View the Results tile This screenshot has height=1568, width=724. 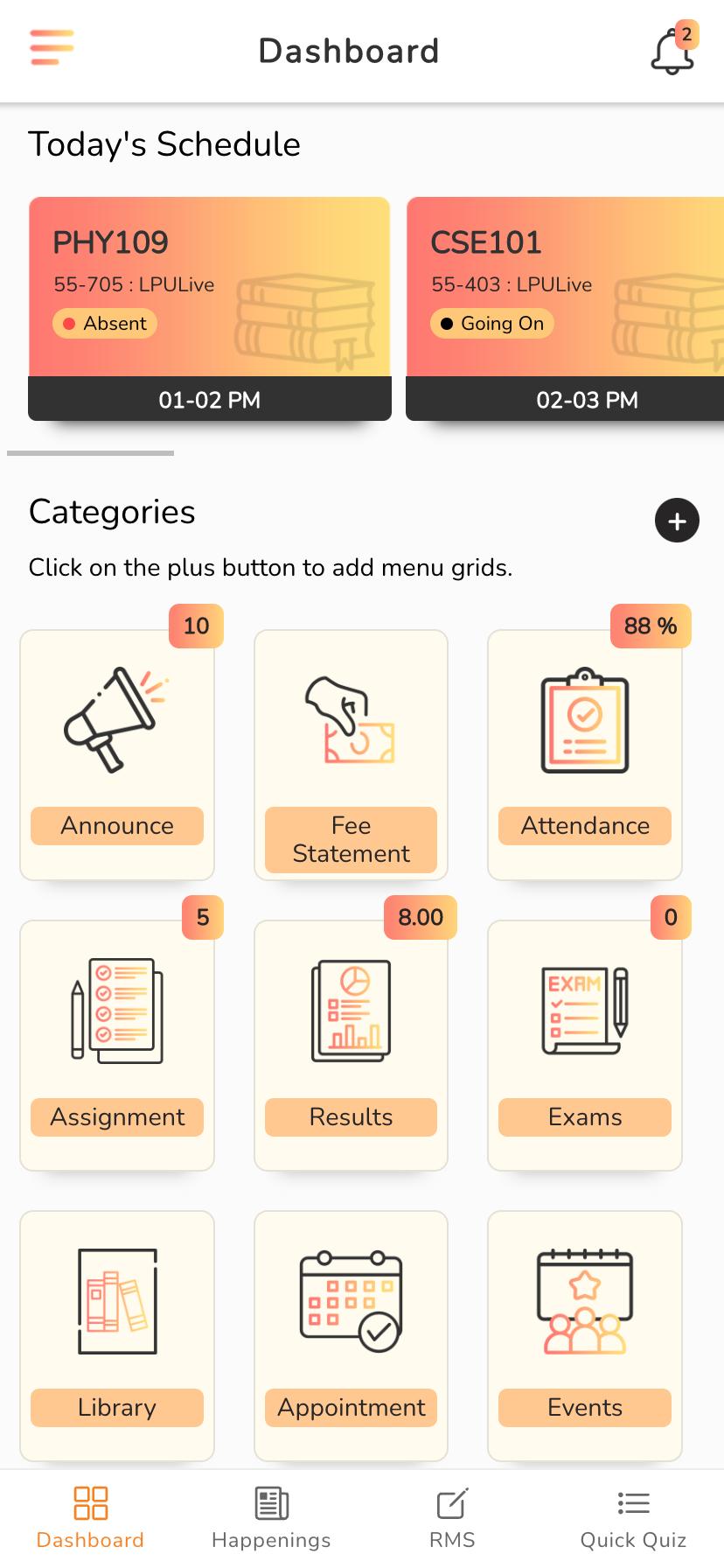(x=351, y=1045)
